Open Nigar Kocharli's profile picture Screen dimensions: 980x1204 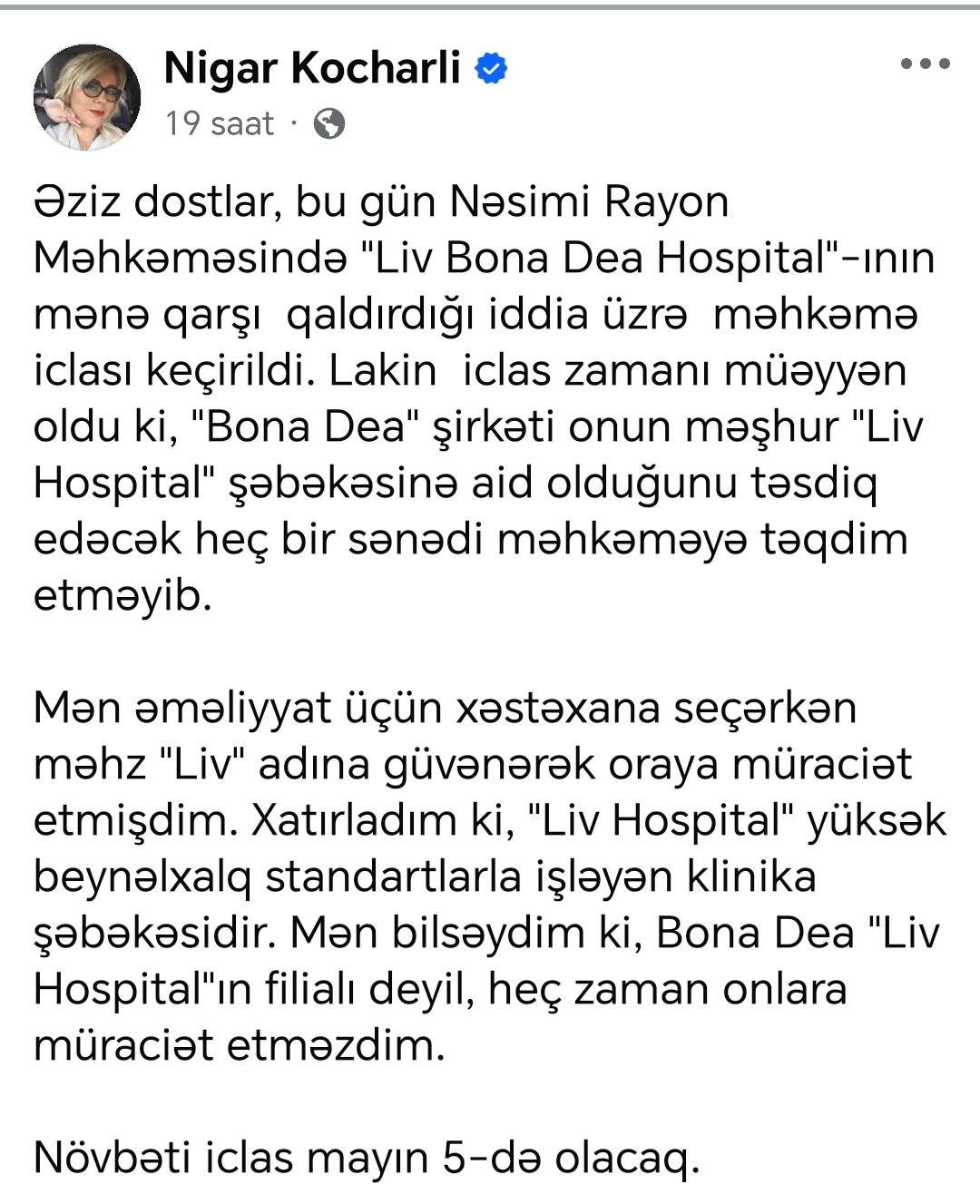click(x=87, y=96)
